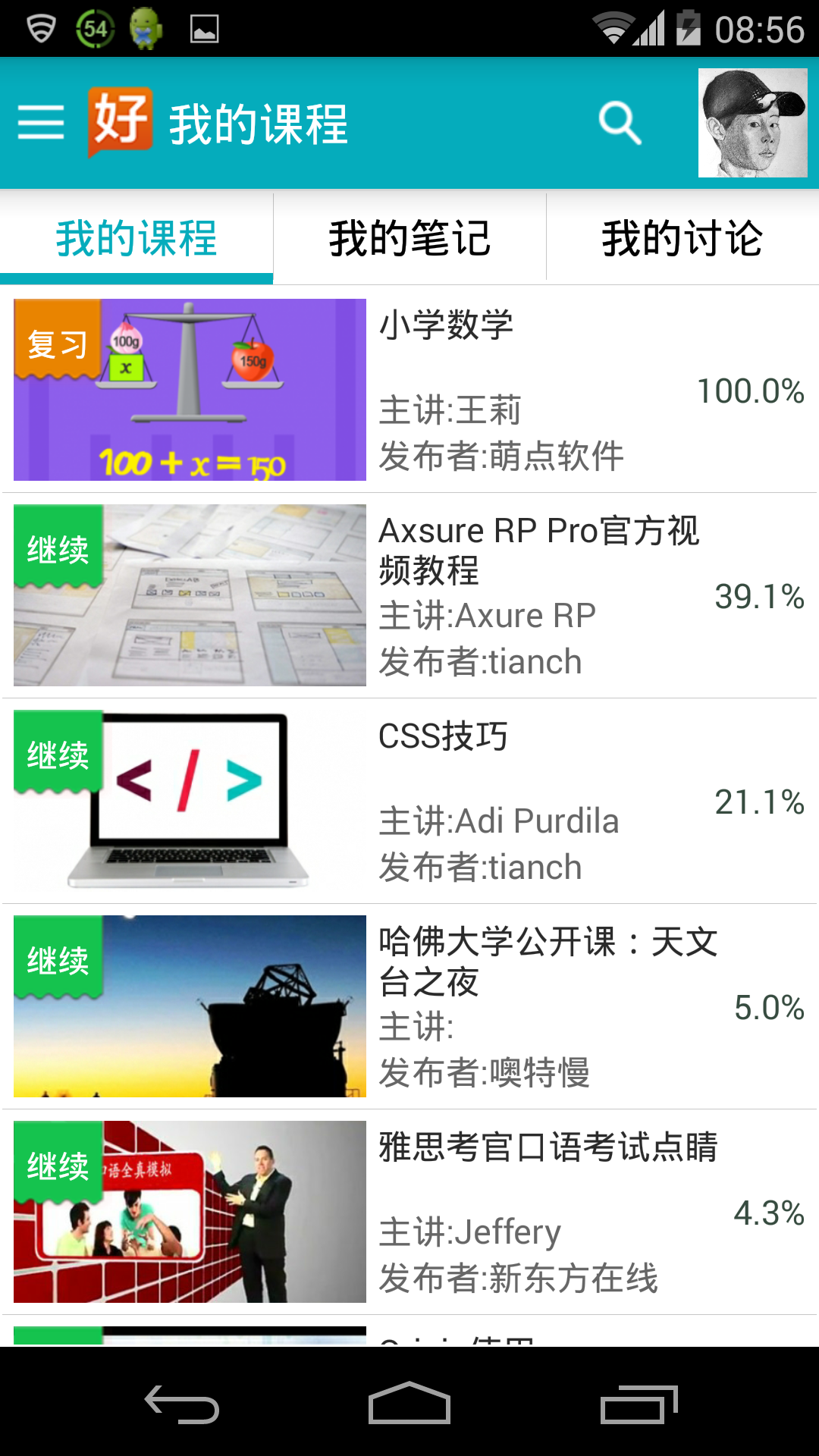
Task: Open the search icon
Action: 620,123
